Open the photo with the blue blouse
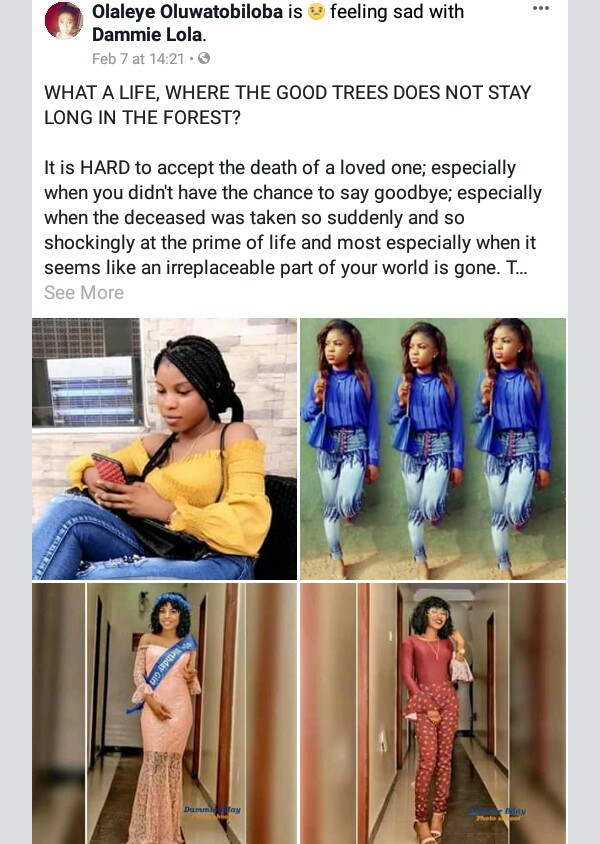Image resolution: width=600 pixels, height=844 pixels. click(433, 449)
